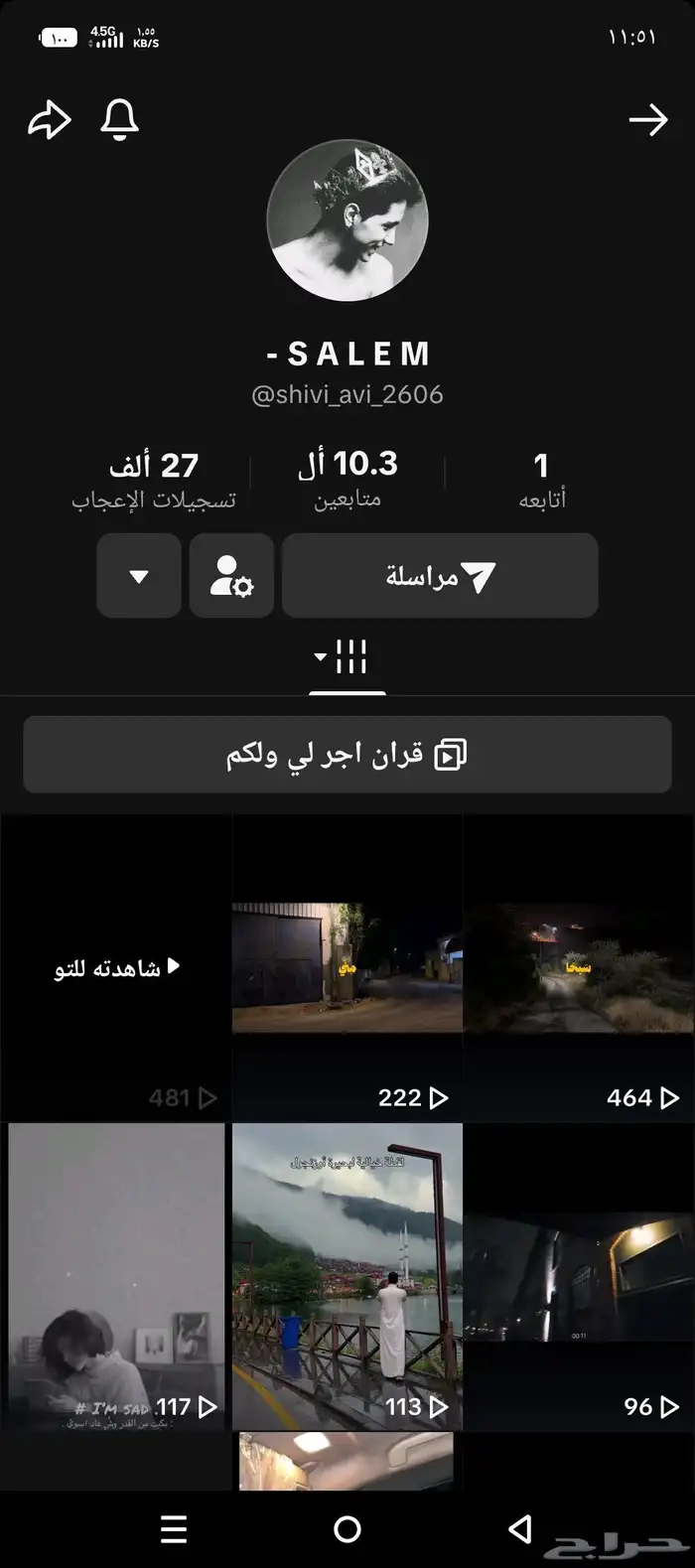Viewport: 695px width, 1568px height.
Task: Share this profile with the arrow icon
Action: pyautogui.click(x=50, y=121)
